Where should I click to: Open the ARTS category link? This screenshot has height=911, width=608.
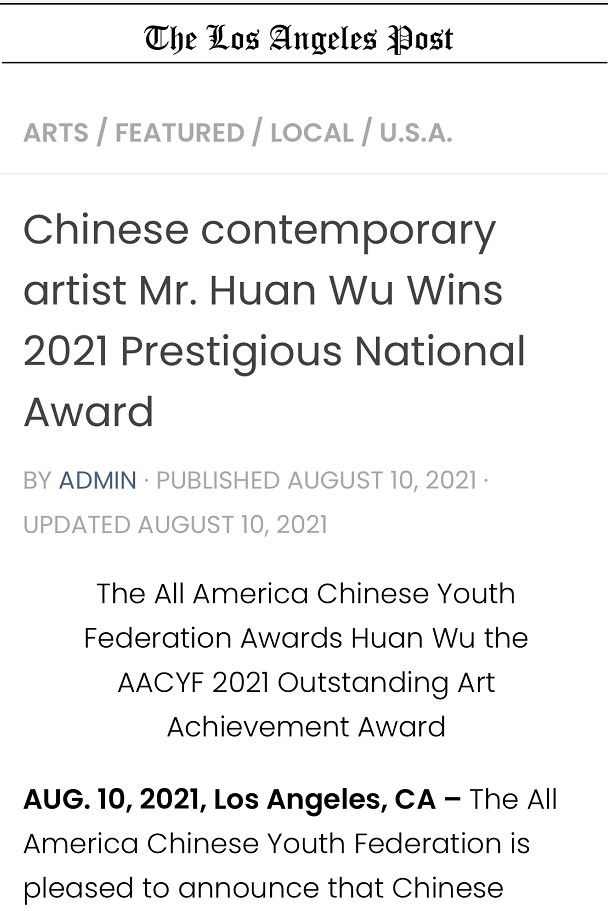click(55, 133)
